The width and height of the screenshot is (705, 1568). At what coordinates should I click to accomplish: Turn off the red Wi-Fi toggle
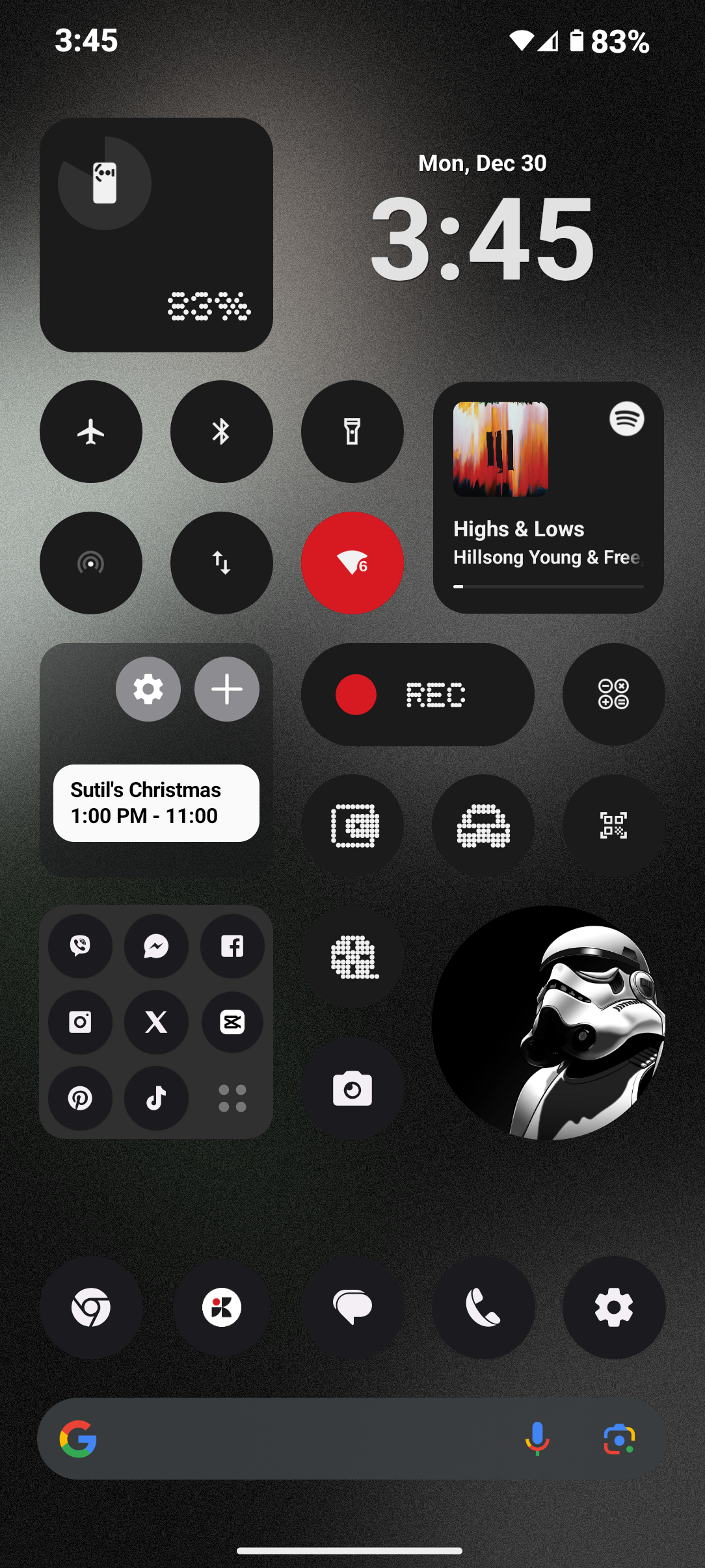click(352, 563)
